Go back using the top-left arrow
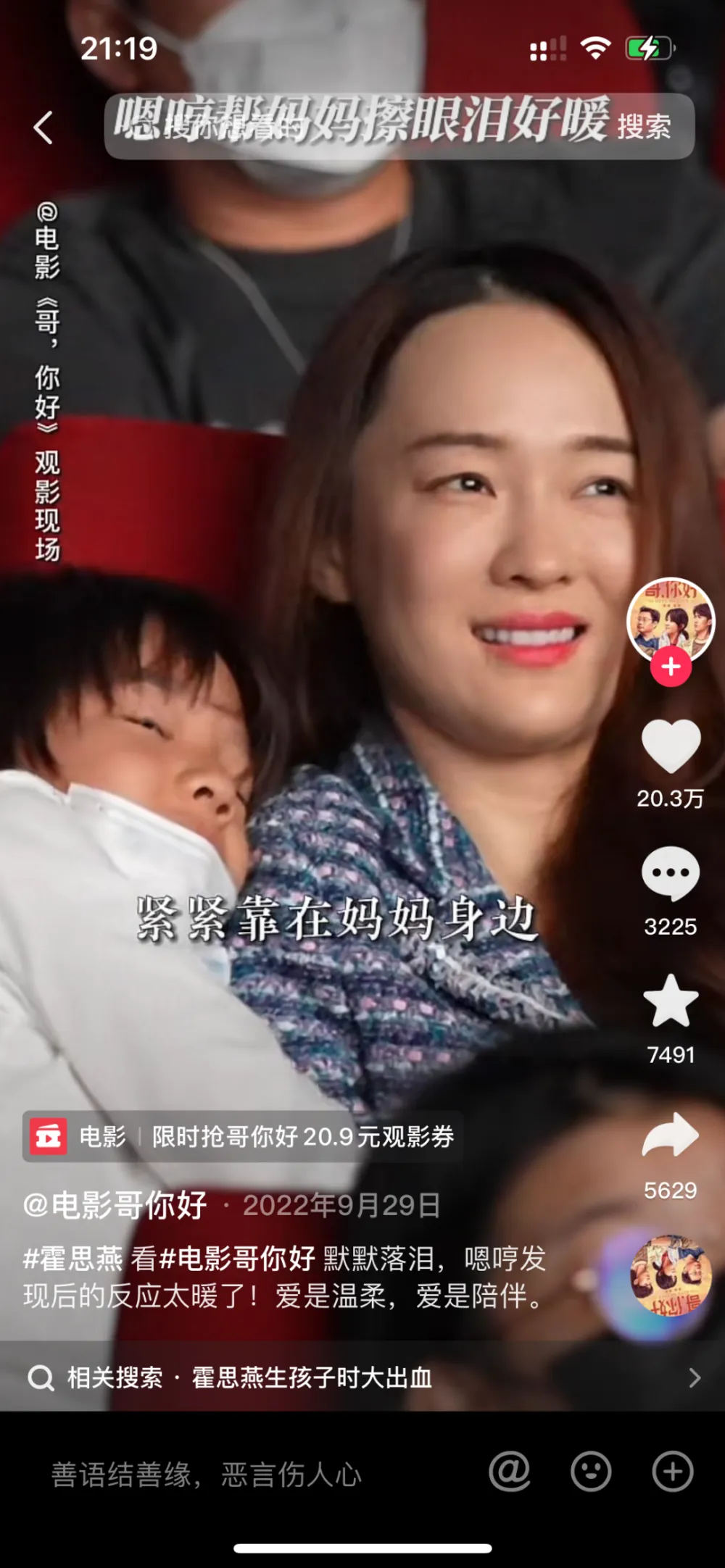 point(43,128)
